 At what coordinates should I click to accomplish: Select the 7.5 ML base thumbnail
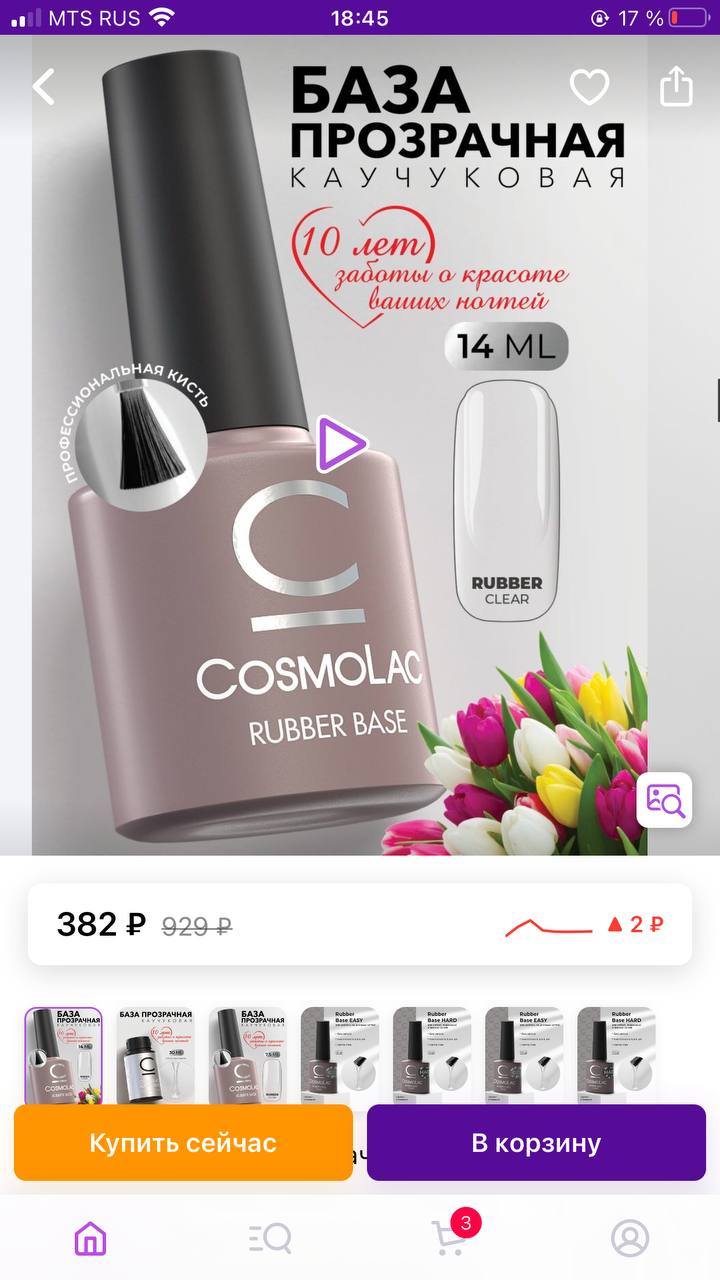pyautogui.click(x=248, y=1056)
